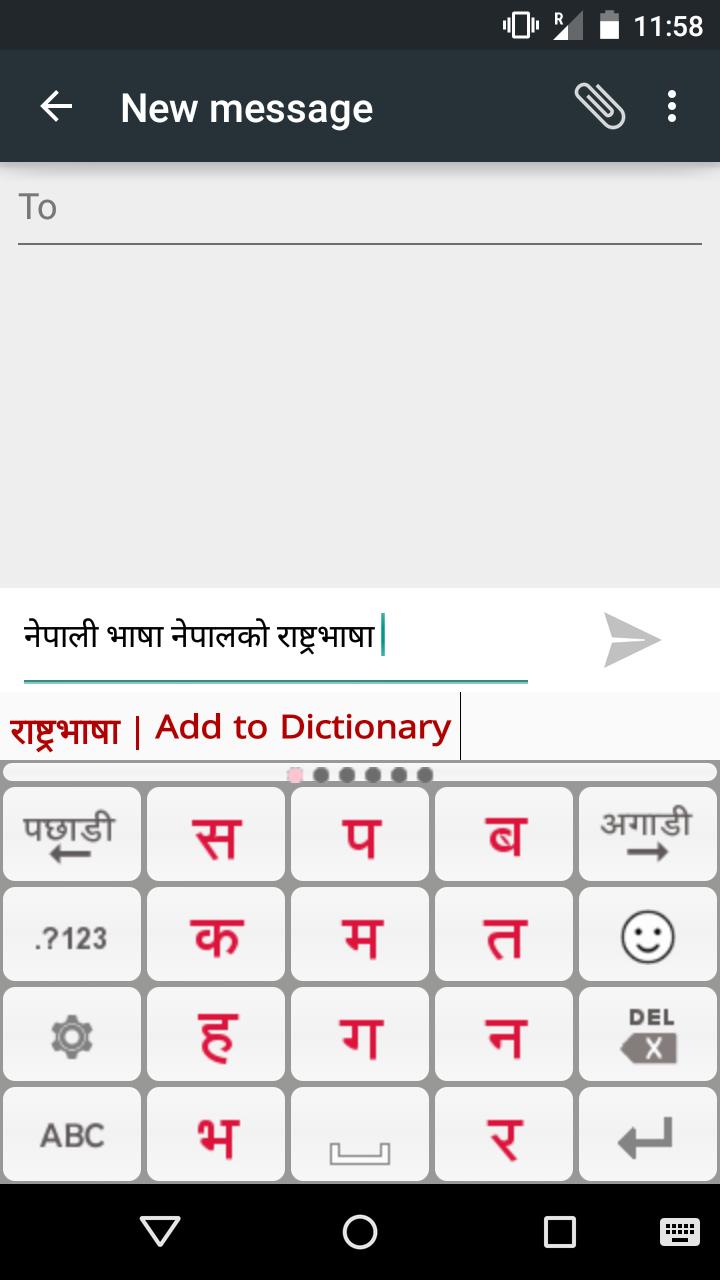This screenshot has height=1280, width=720.
Task: Go back from New message
Action: pos(56,107)
